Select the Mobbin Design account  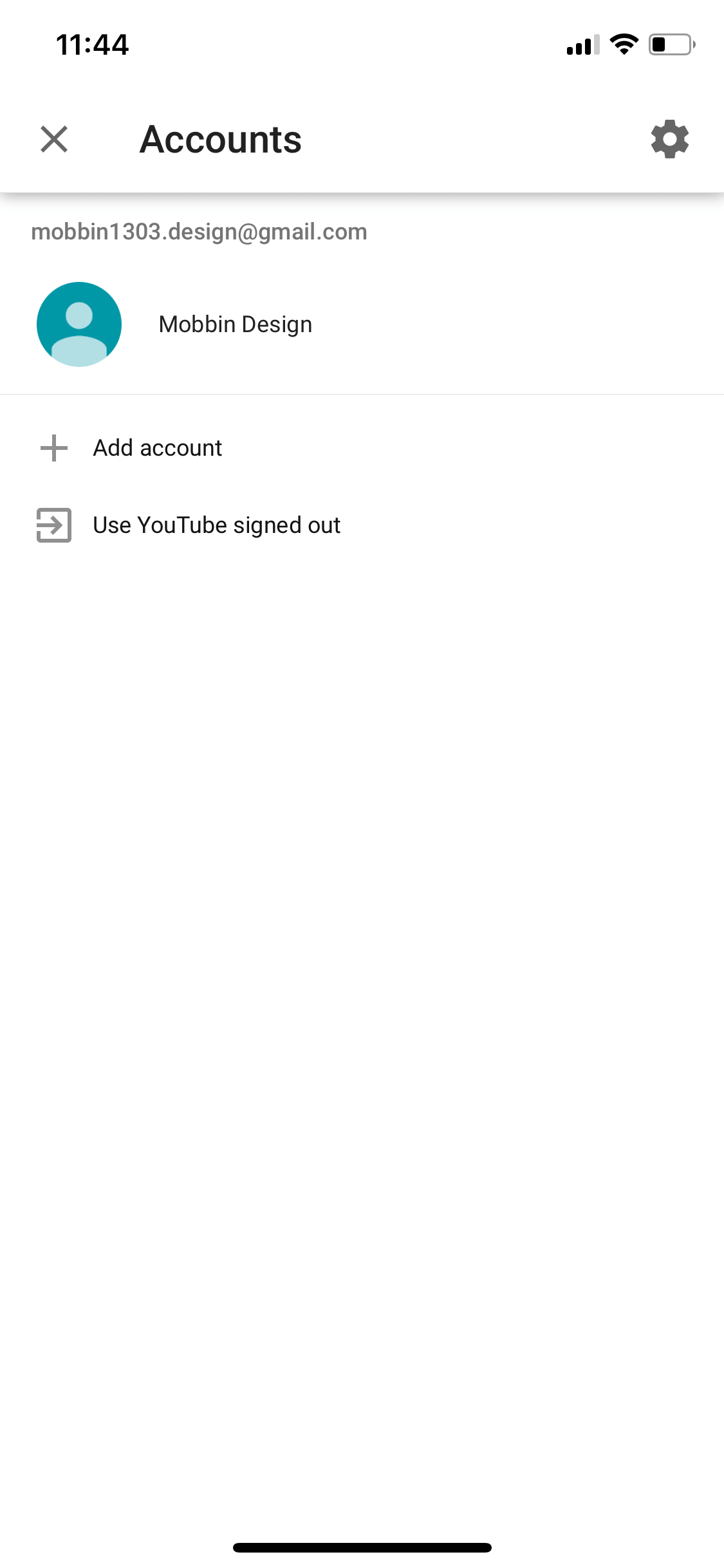click(362, 324)
